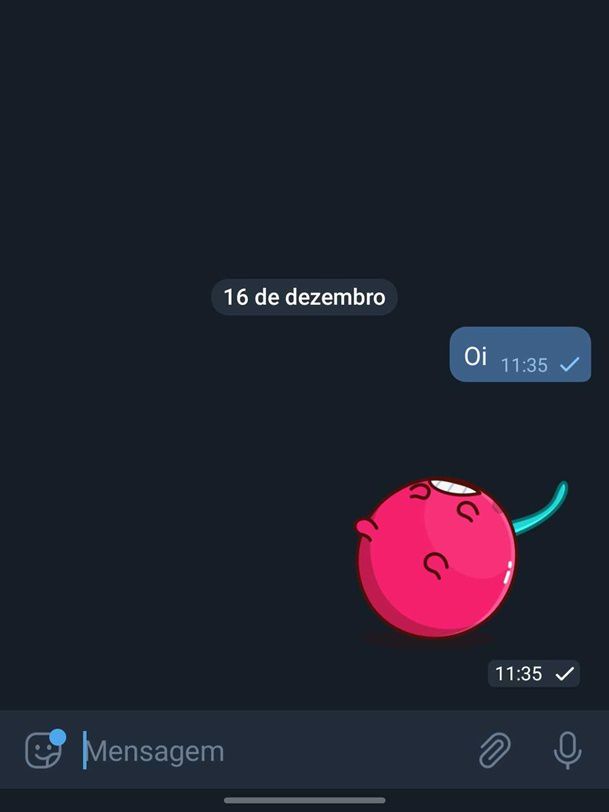
Task: Select the "Oi" message bubble
Action: coord(519,355)
